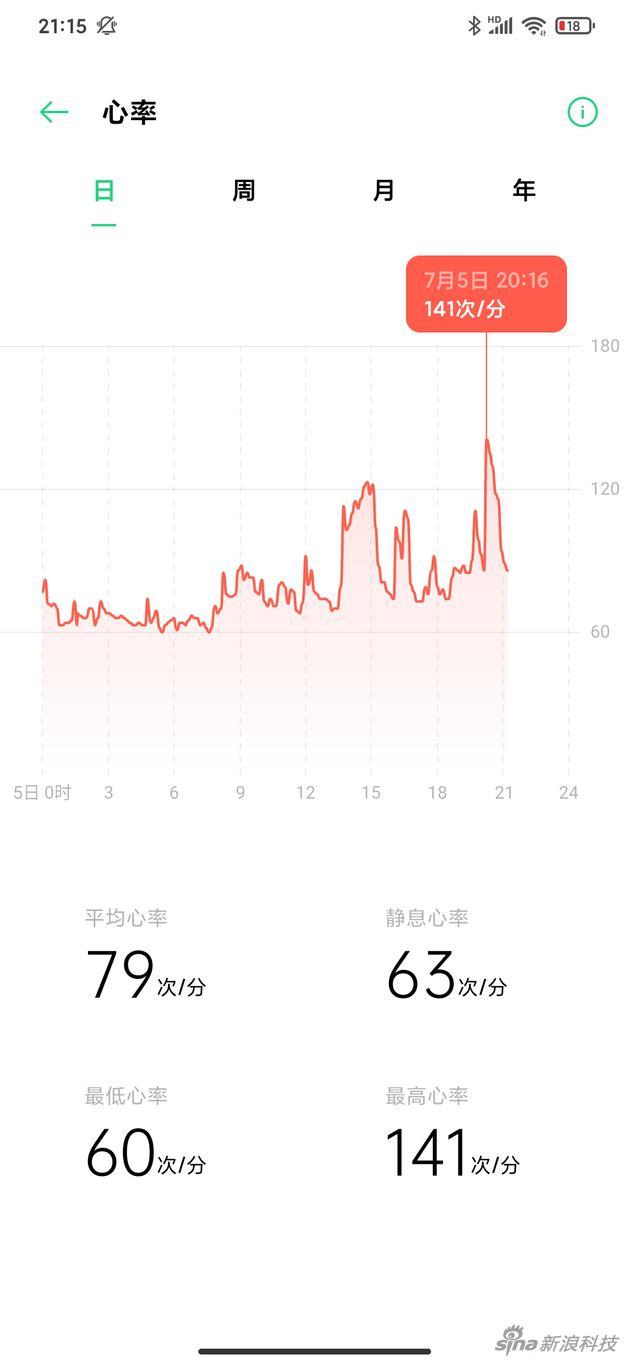Screen dimensions: 630x1365
Task: Open the heart rate info icon
Action: (582, 112)
